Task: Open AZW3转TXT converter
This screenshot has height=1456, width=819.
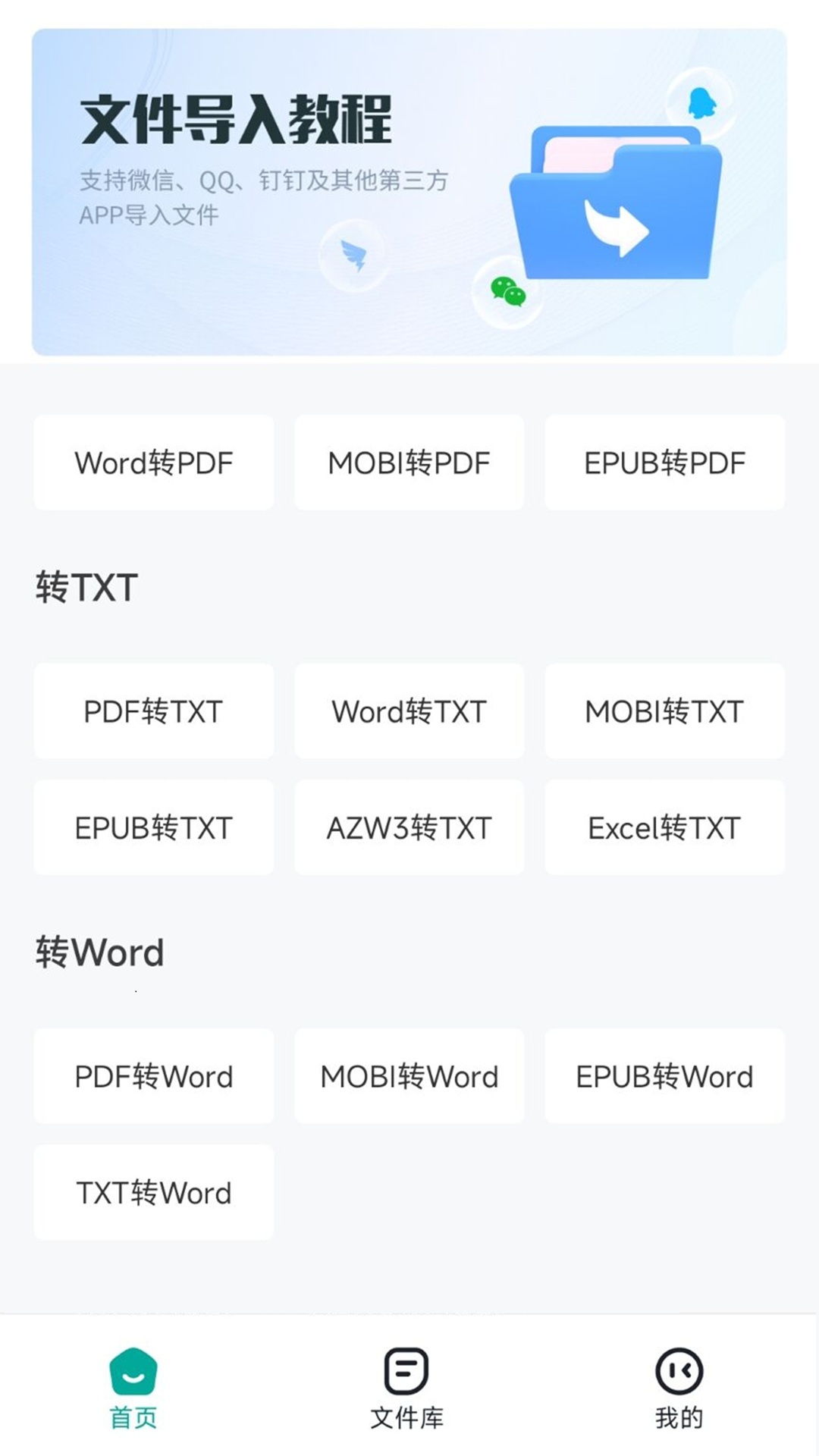Action: (409, 827)
